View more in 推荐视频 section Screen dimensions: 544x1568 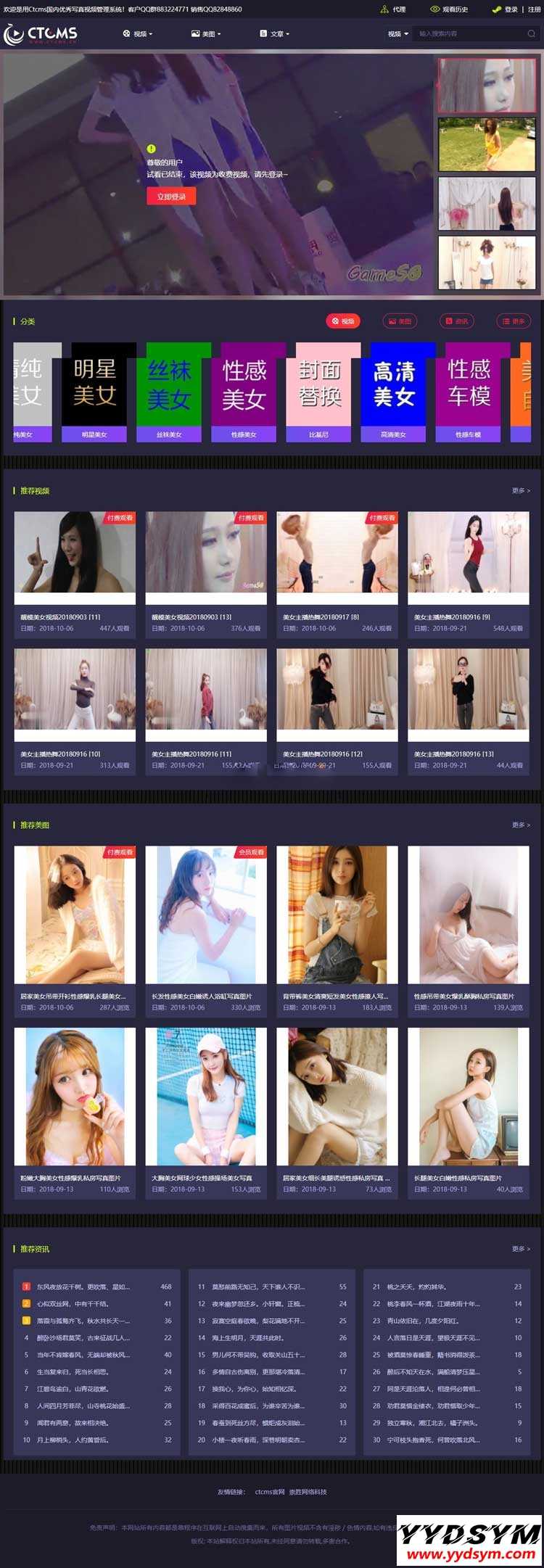point(521,491)
